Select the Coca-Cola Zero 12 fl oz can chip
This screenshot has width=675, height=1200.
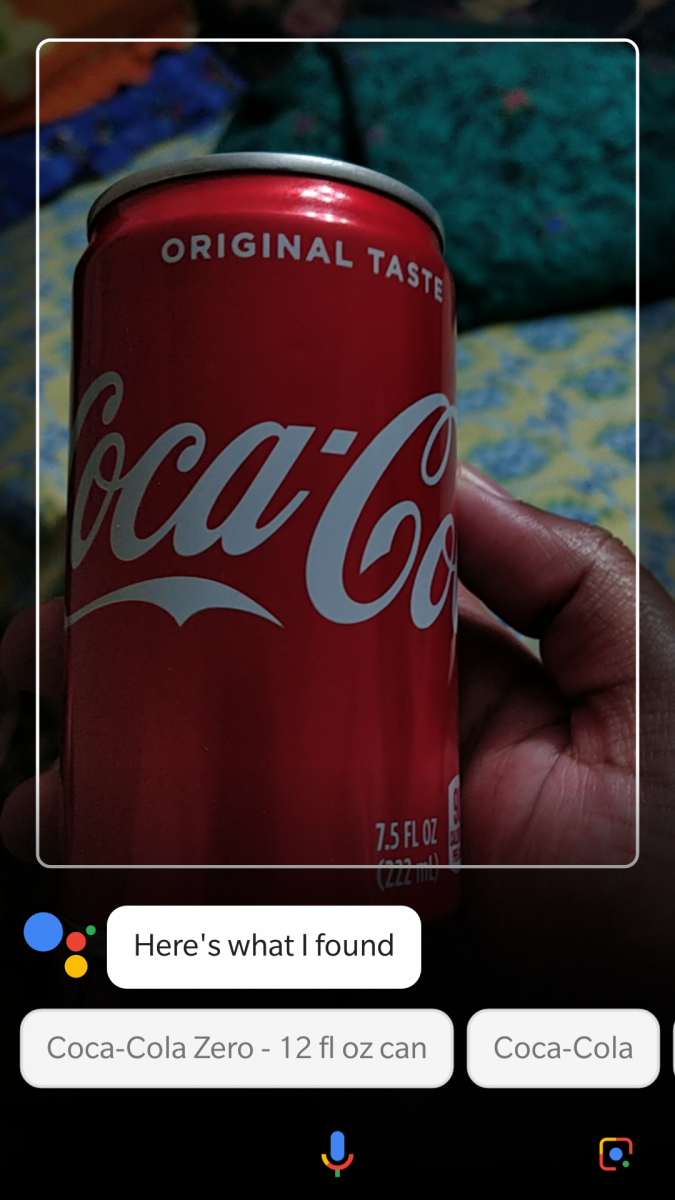pos(237,1048)
